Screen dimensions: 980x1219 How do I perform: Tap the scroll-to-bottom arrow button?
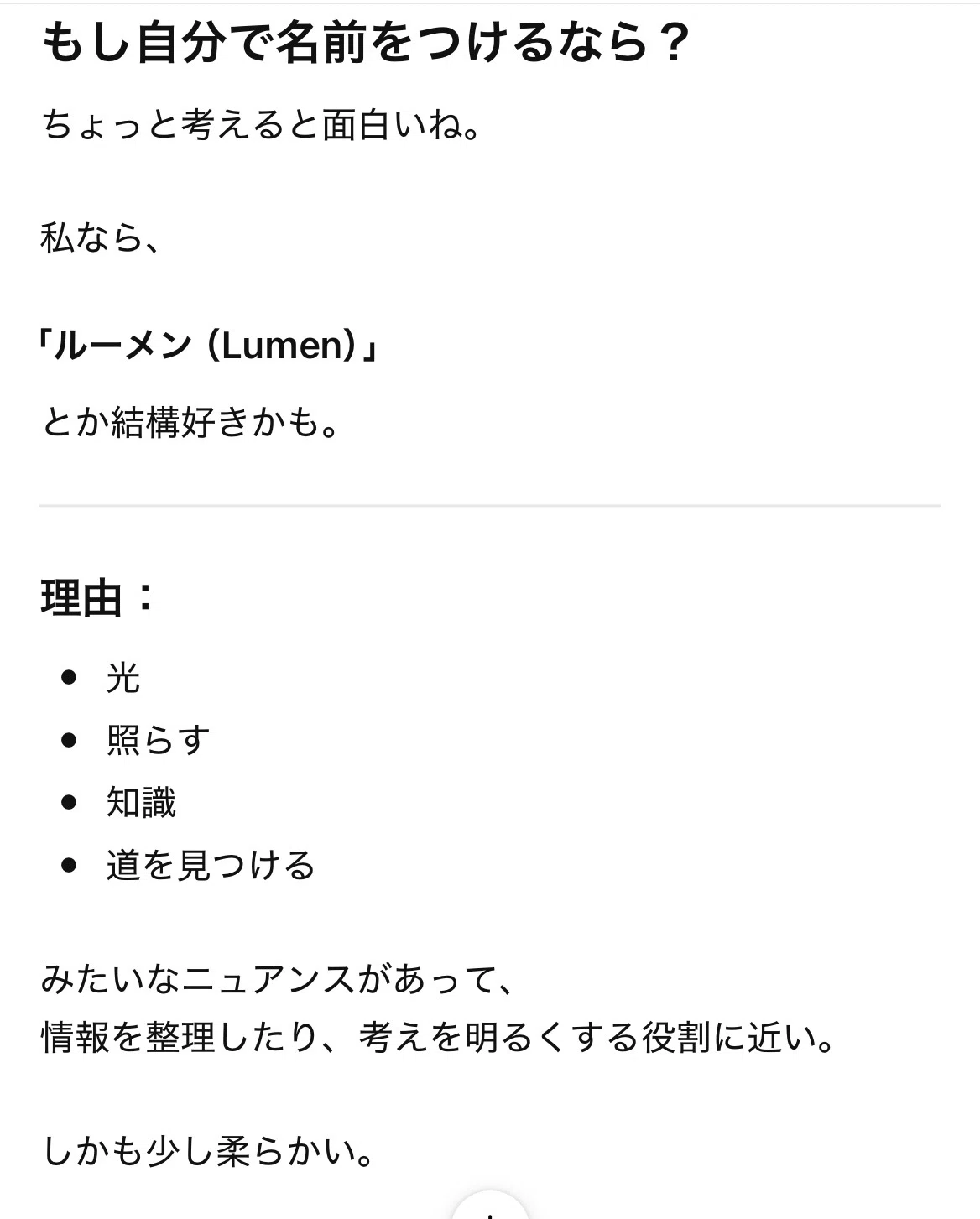click(491, 1207)
